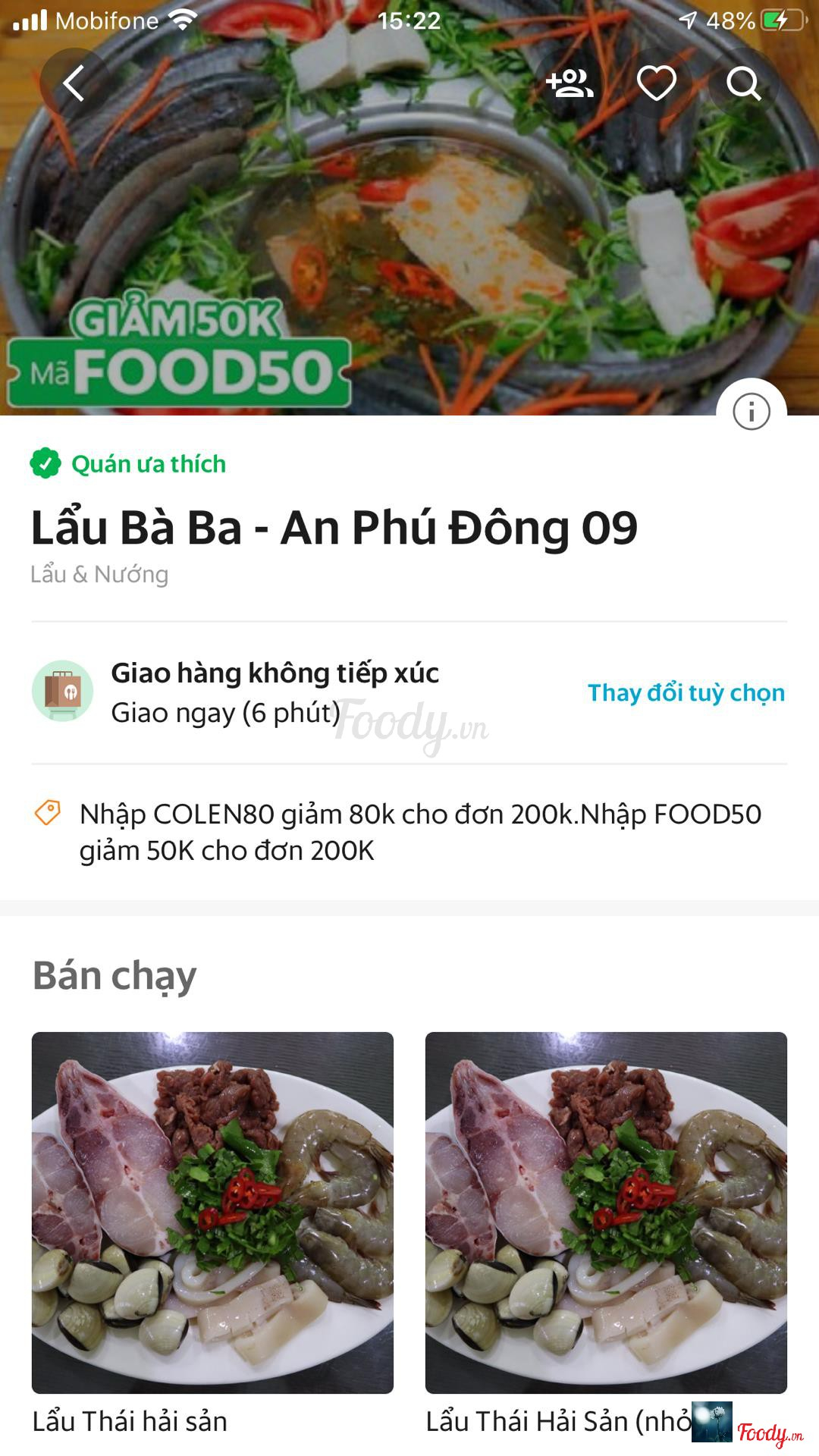Add this restaurant to favorites
The image size is (819, 1456).
click(x=656, y=83)
